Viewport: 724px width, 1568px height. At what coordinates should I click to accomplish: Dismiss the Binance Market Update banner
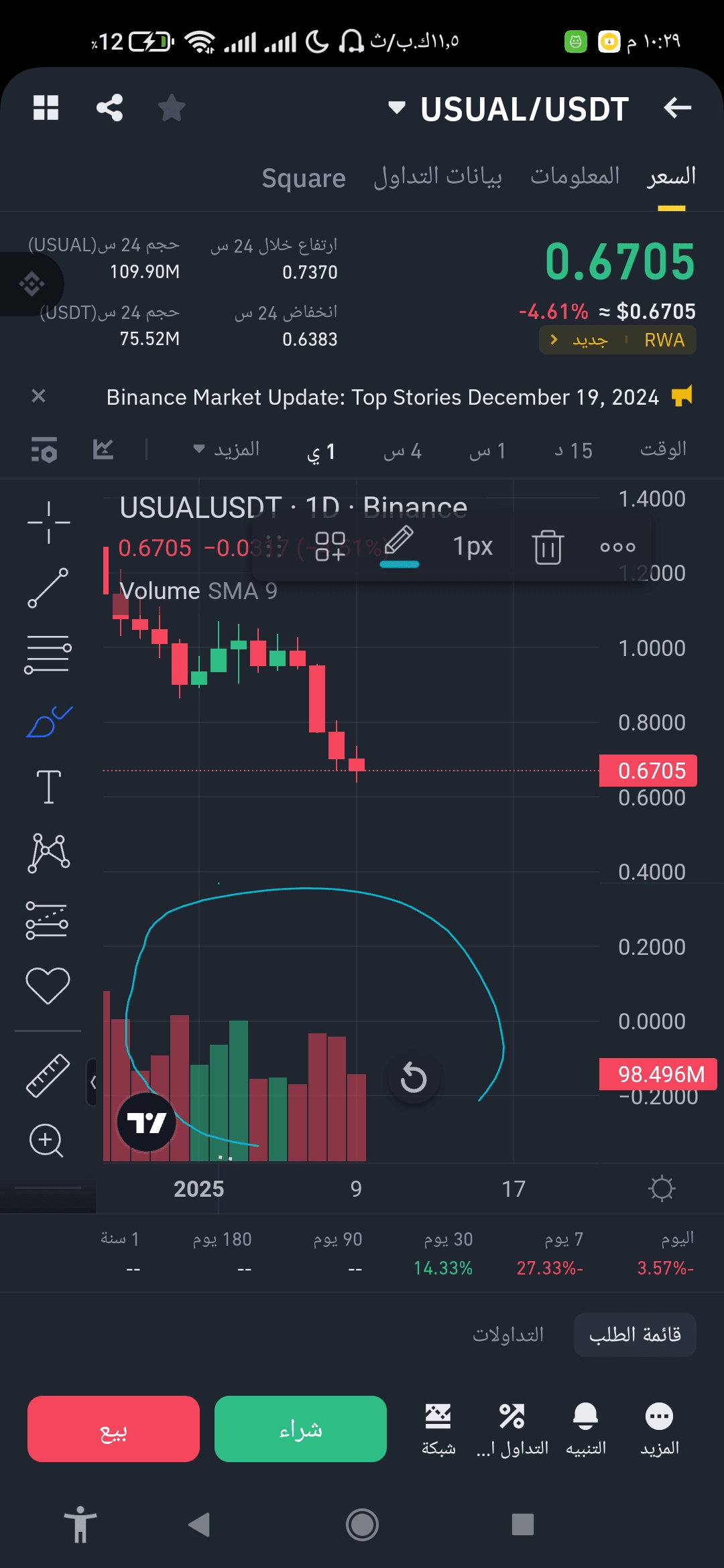(38, 396)
